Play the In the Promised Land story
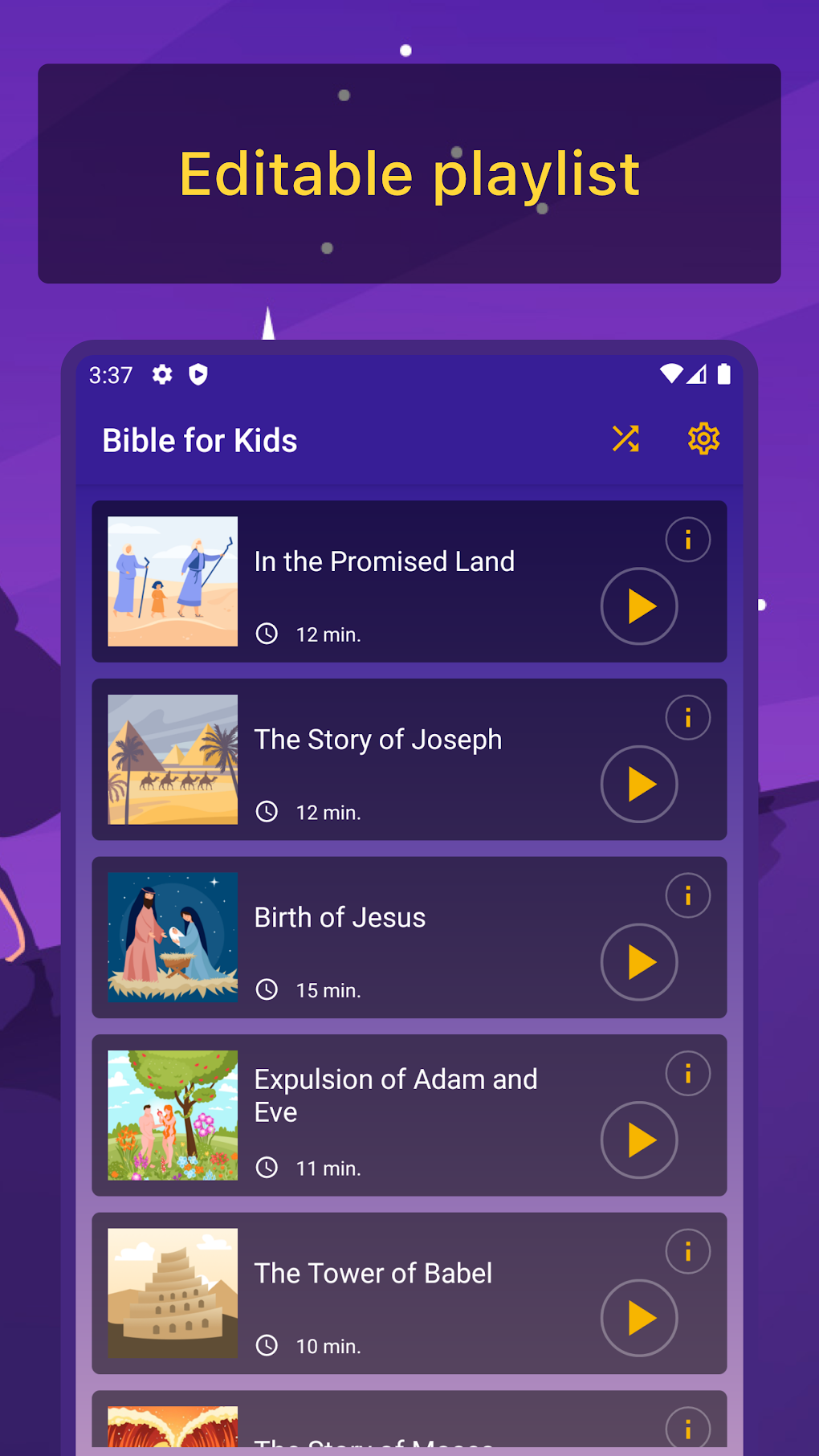819x1456 pixels. (638, 606)
